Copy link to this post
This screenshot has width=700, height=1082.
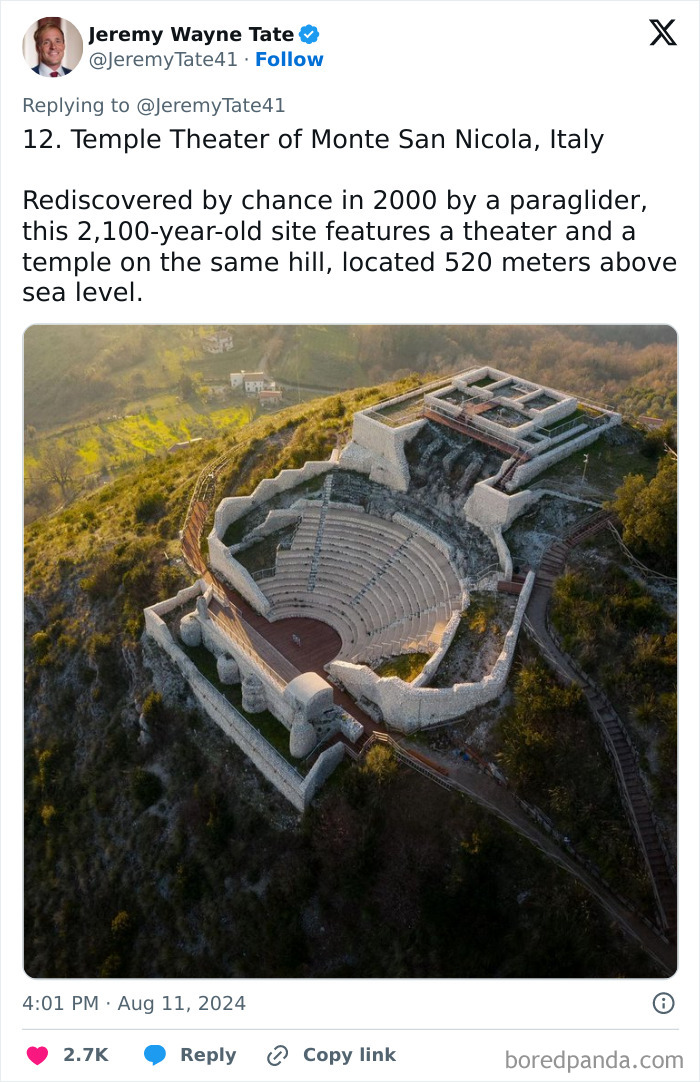[332, 1055]
